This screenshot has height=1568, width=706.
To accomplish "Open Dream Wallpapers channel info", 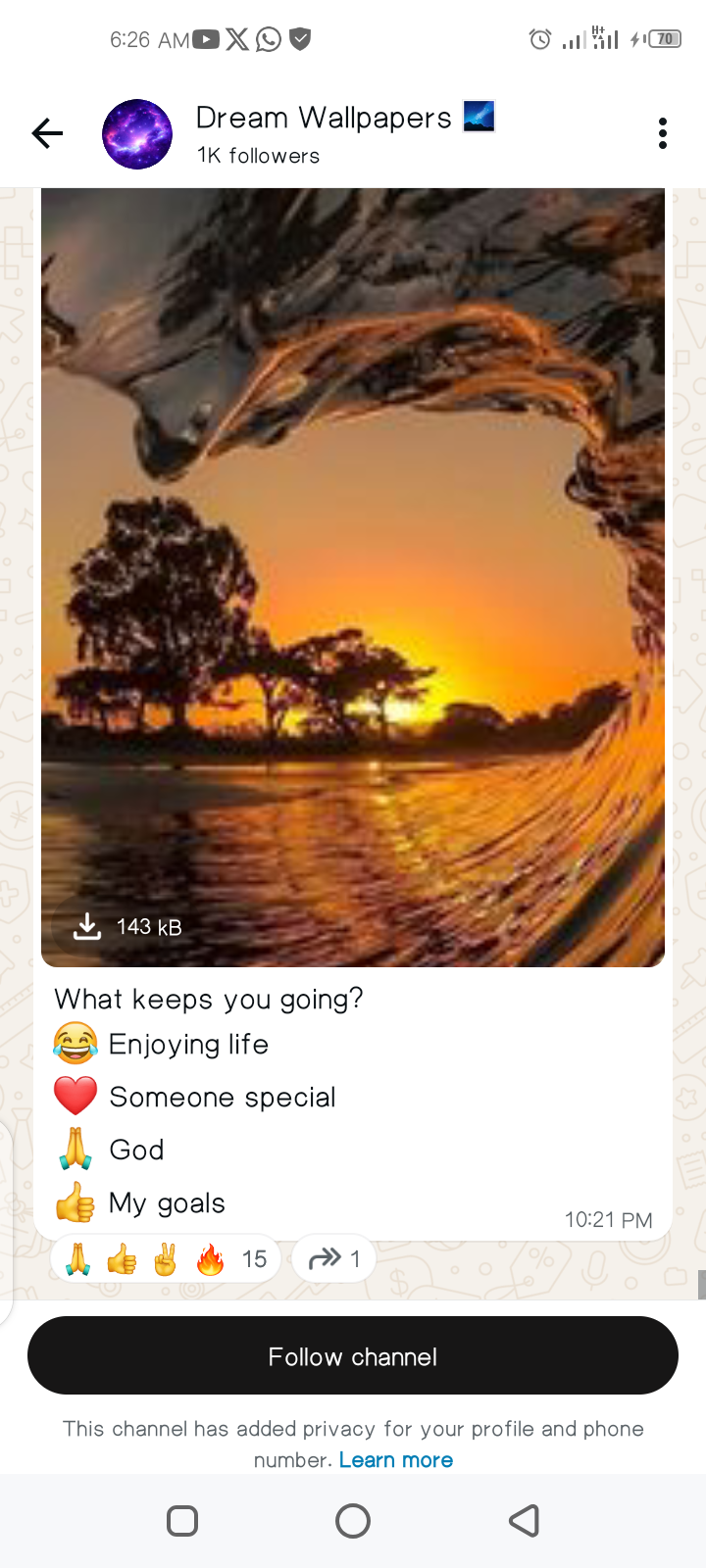I will pyautogui.click(x=324, y=133).
